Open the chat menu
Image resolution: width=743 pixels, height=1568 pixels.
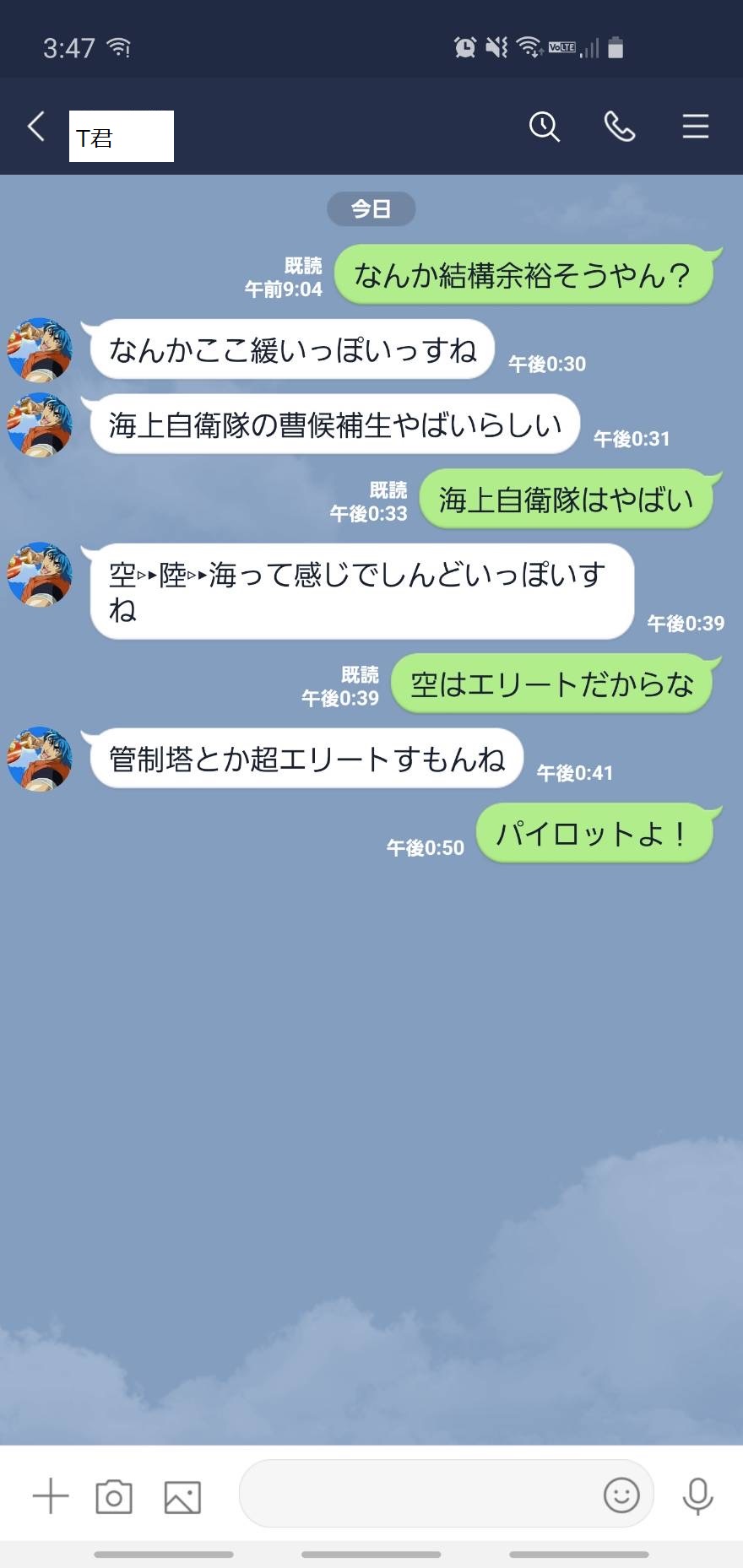pyautogui.click(x=695, y=127)
